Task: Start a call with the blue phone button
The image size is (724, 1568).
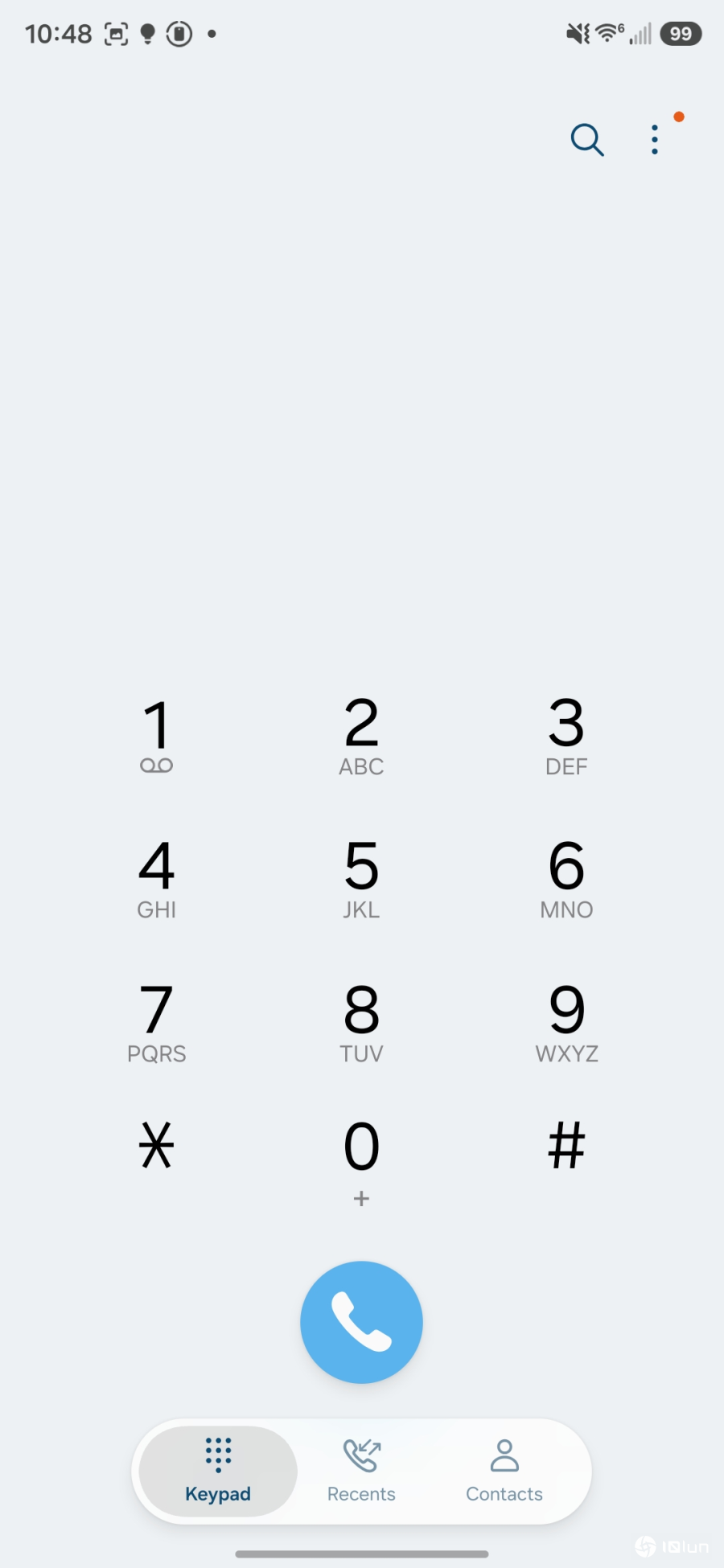Action: [x=361, y=1322]
